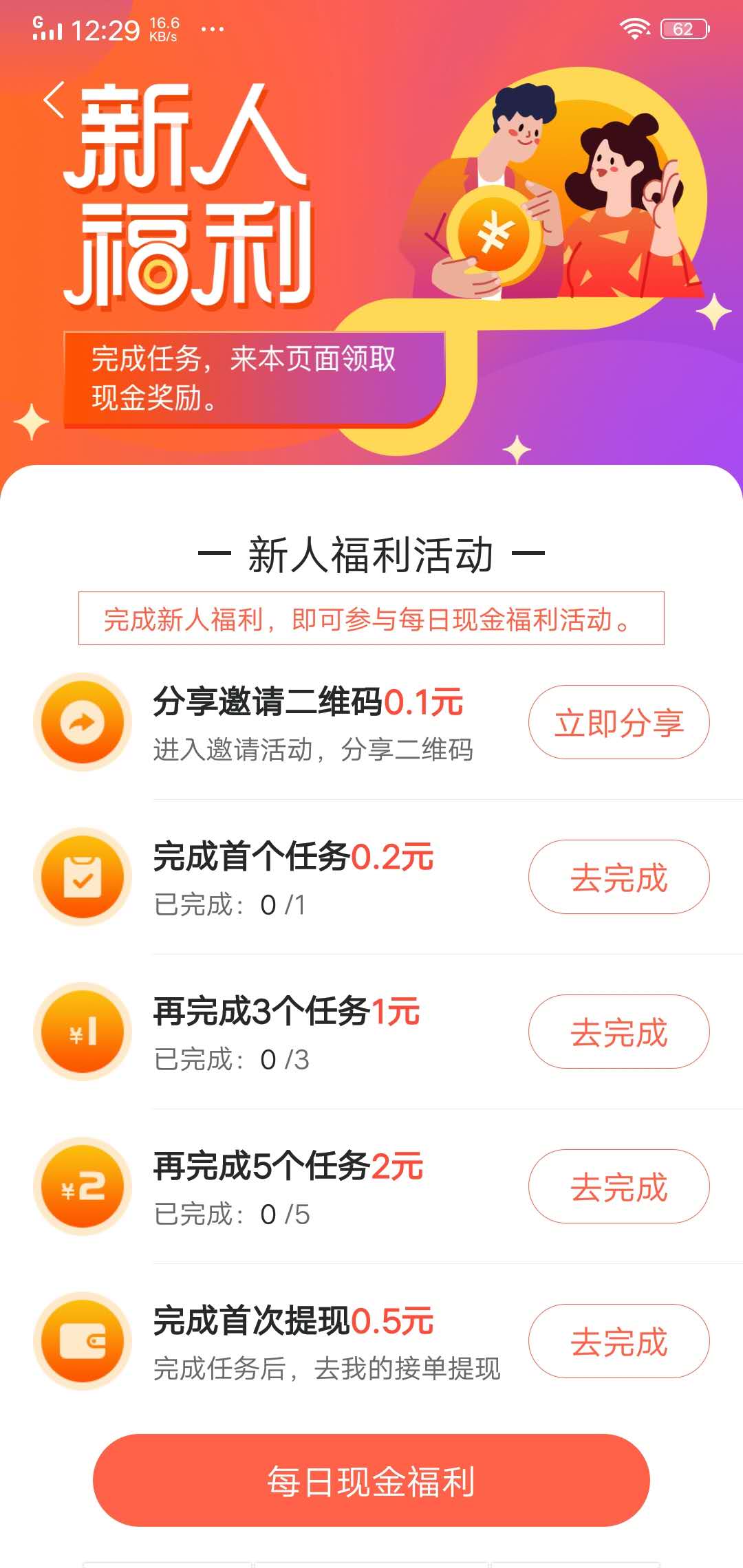Tap the battery indicator showing 62
The height and width of the screenshot is (1568, 743).
click(x=685, y=28)
